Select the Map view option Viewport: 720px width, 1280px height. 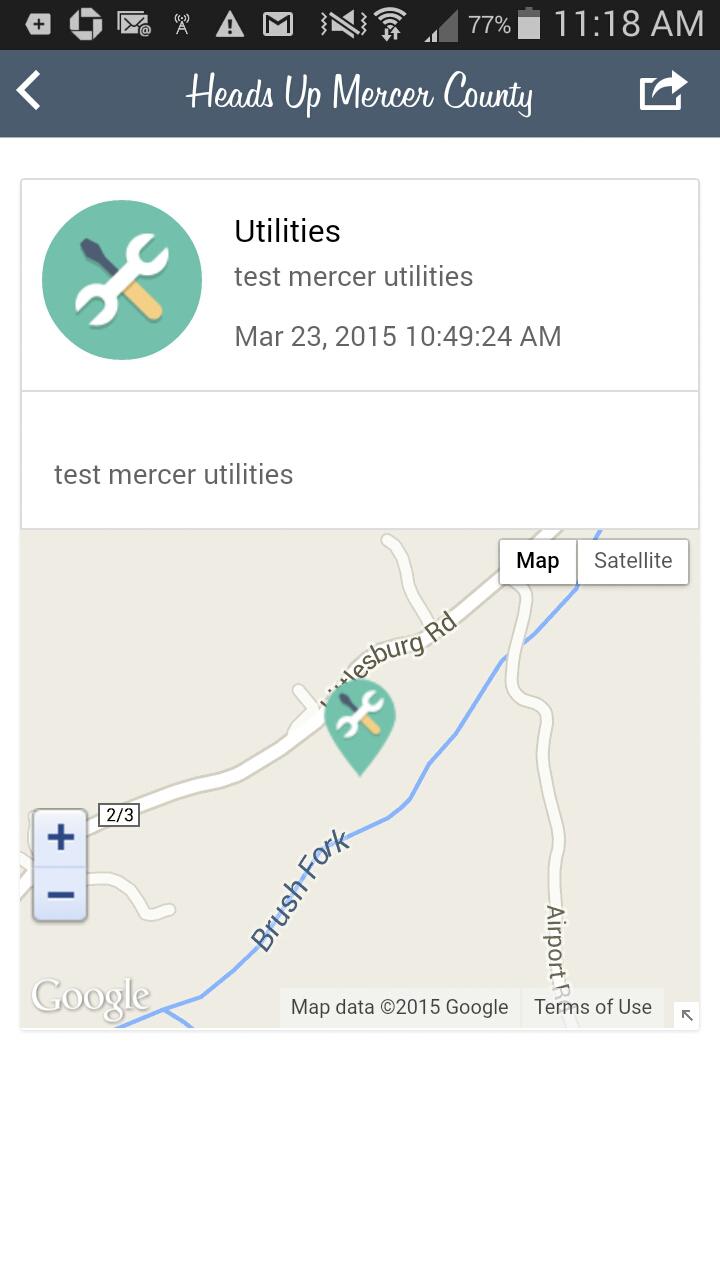(x=538, y=561)
